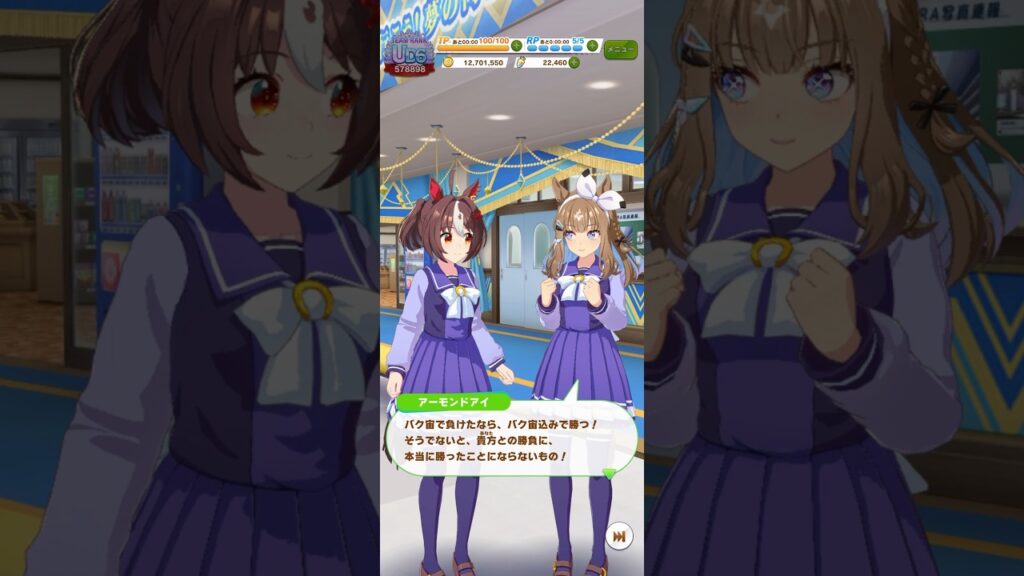1024x576 pixels.
Task: Advance アーモンドアイ's dialogue box
Action: pyautogui.click(x=510, y=440)
